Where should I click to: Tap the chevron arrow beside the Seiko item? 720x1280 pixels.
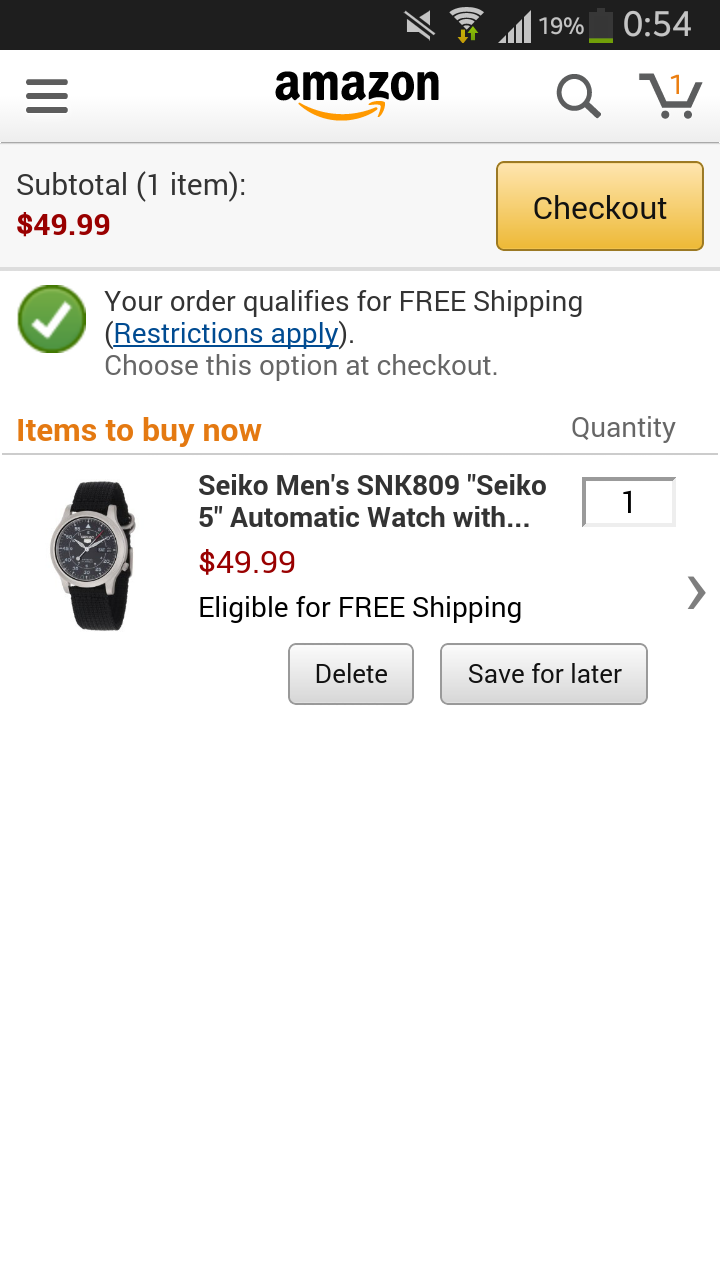point(696,593)
